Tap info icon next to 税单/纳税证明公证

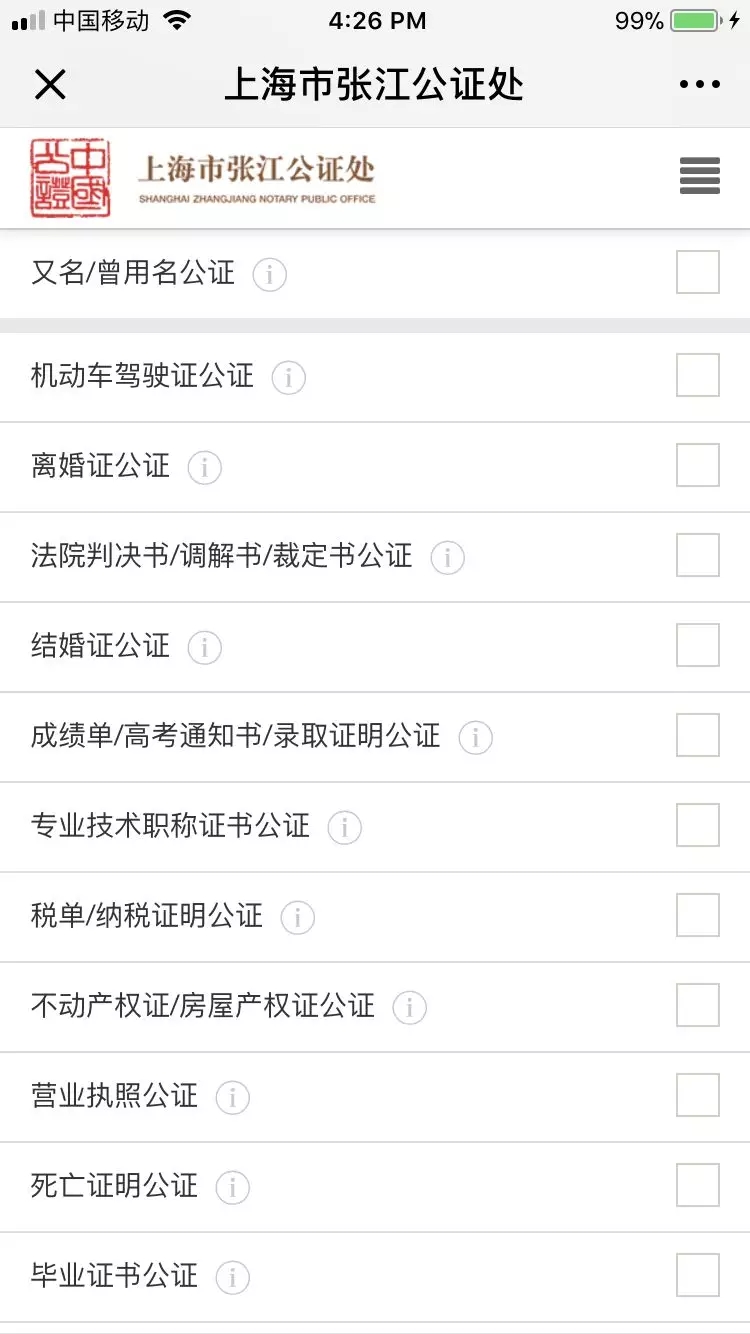297,917
